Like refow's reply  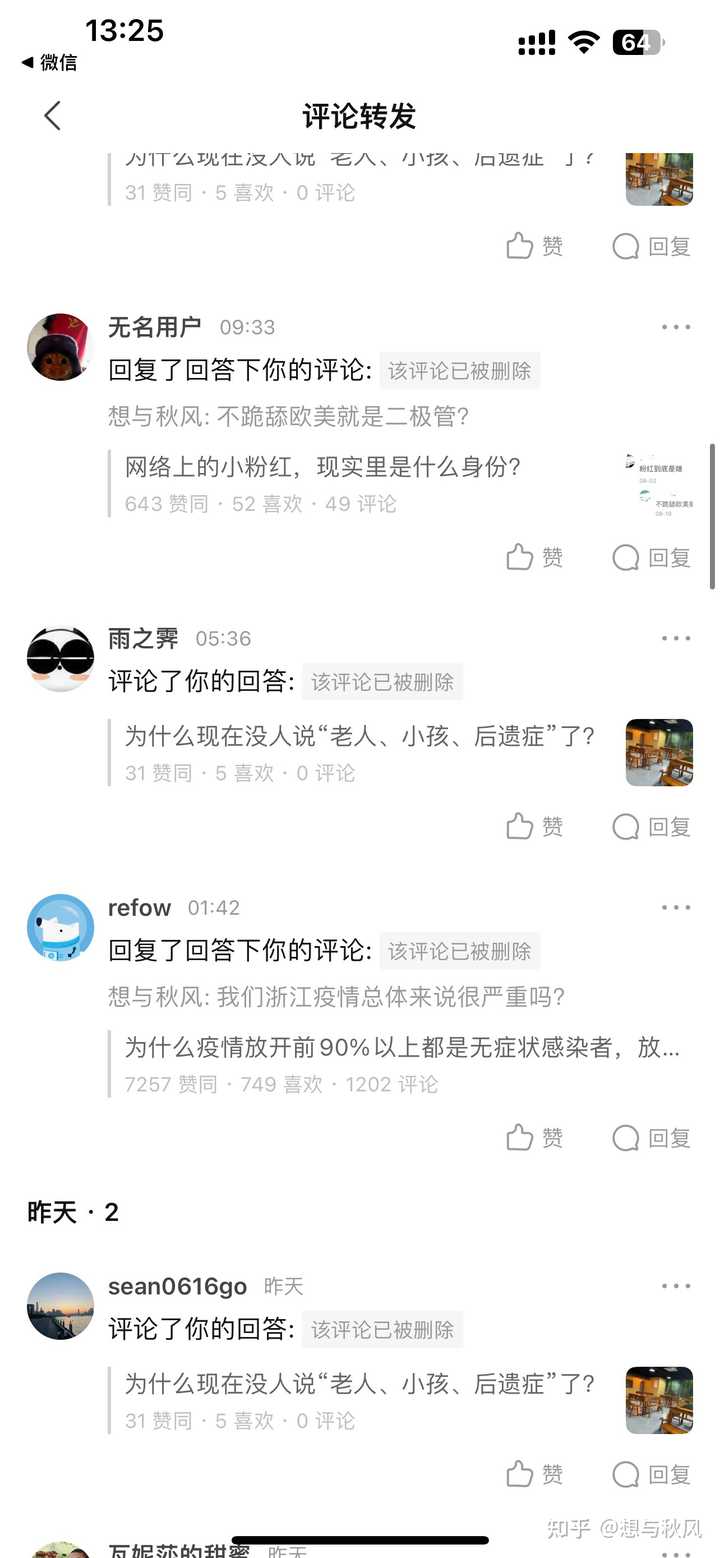535,1137
